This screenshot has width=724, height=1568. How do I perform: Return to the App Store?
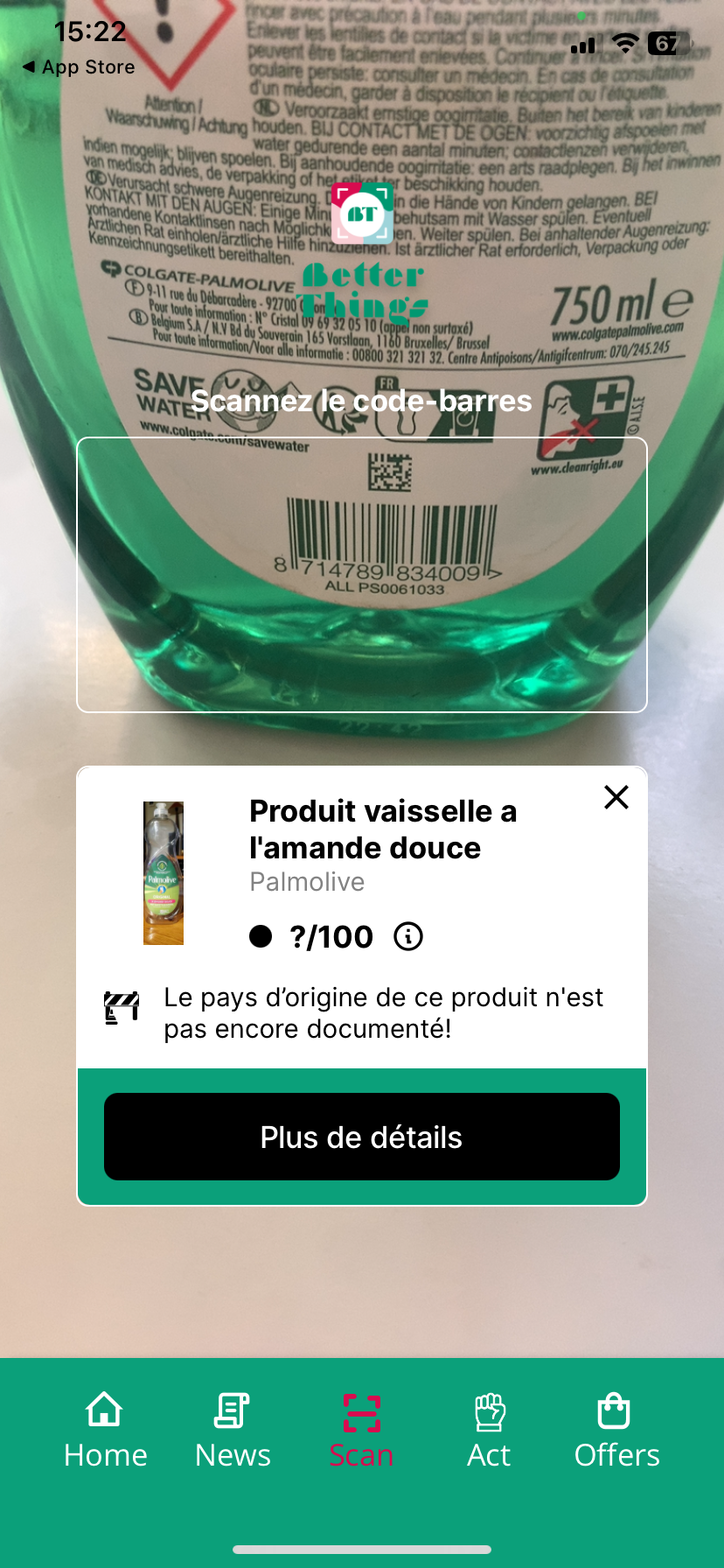pos(79,67)
